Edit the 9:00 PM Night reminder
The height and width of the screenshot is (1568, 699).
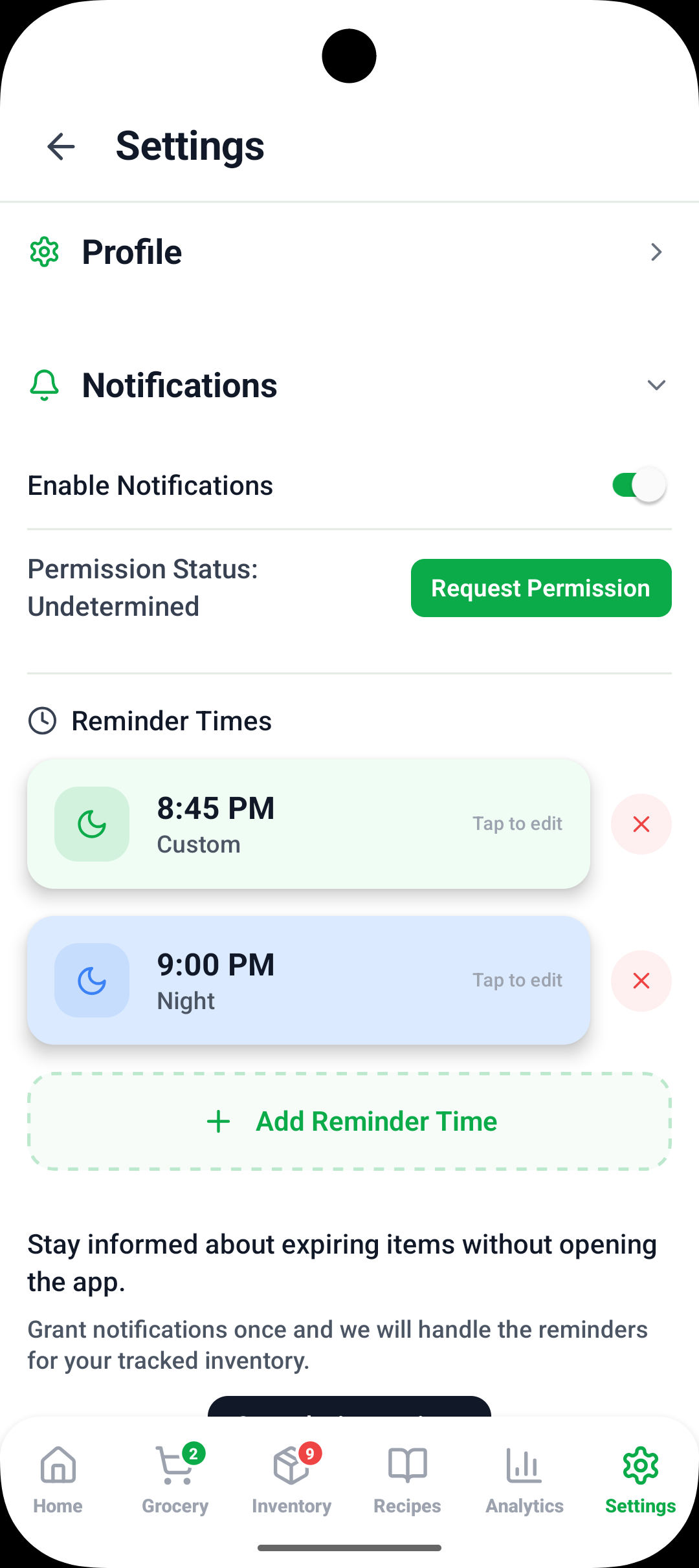[308, 981]
